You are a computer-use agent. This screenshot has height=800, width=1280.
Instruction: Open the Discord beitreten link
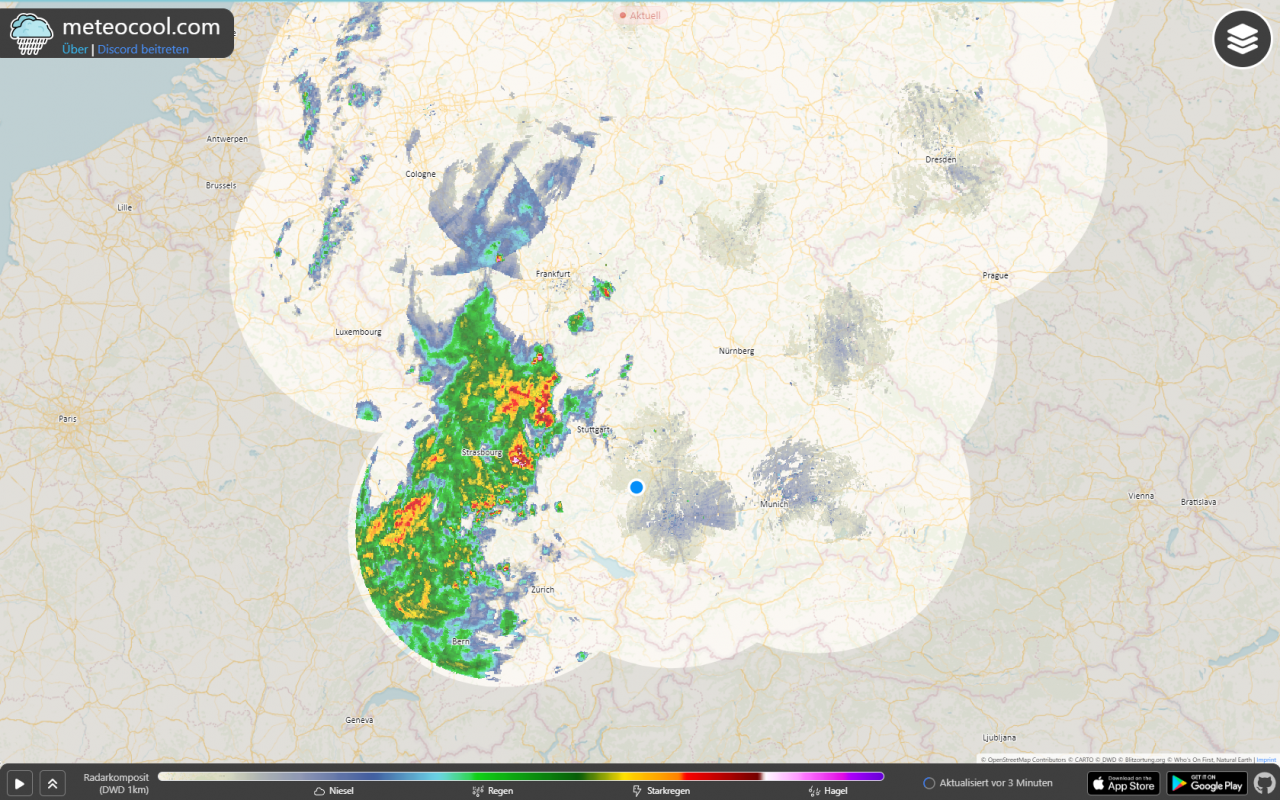(x=142, y=49)
